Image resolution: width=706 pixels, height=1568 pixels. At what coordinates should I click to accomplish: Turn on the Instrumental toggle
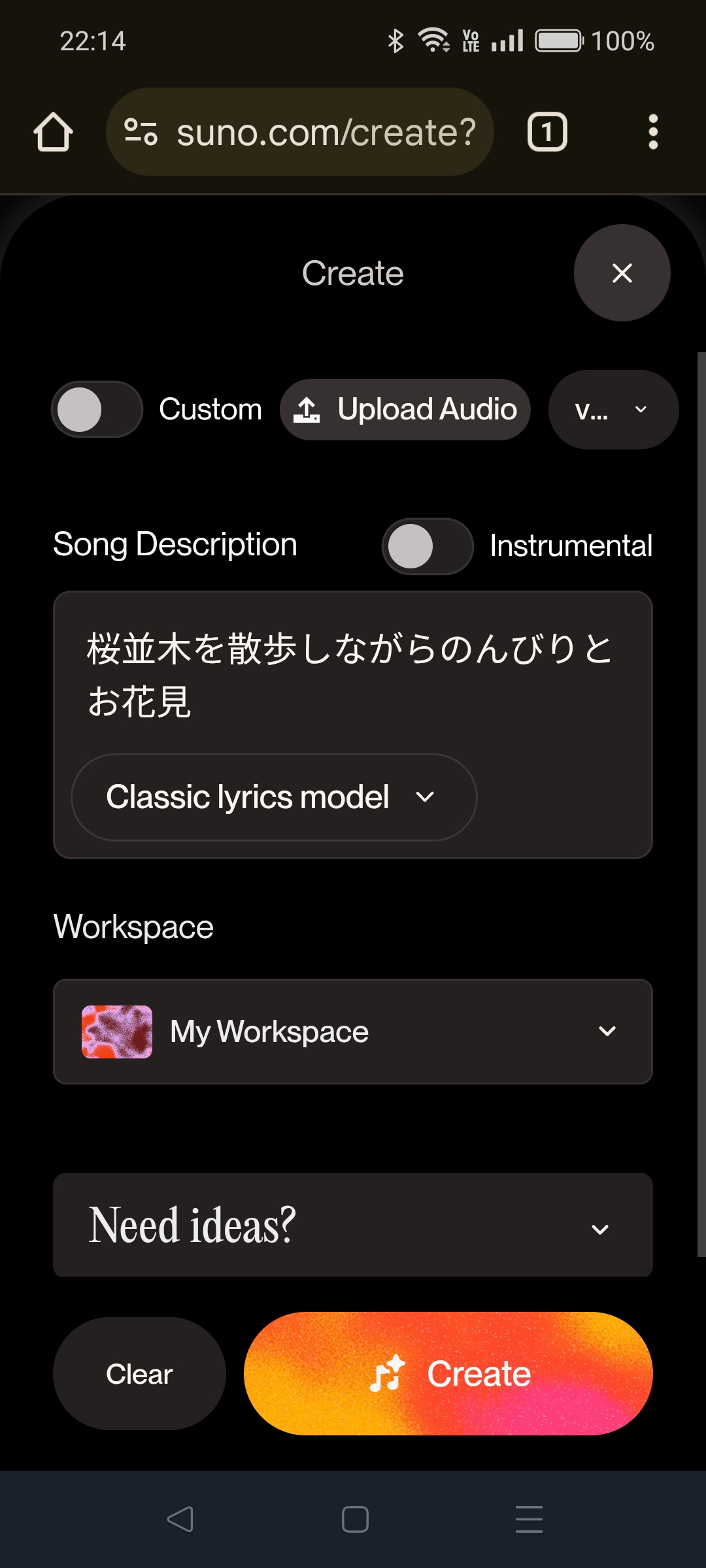[428, 546]
